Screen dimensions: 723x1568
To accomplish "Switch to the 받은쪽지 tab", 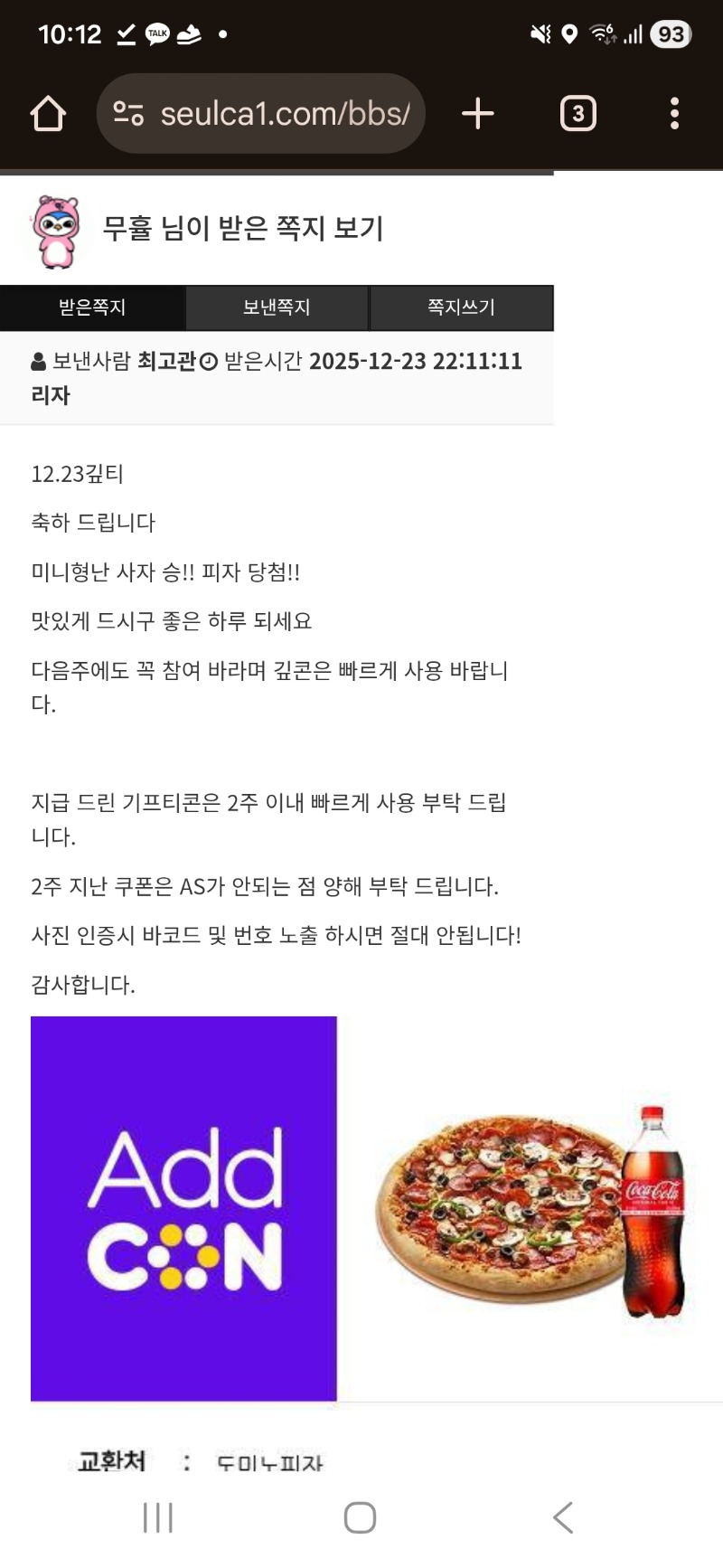I will (x=92, y=307).
